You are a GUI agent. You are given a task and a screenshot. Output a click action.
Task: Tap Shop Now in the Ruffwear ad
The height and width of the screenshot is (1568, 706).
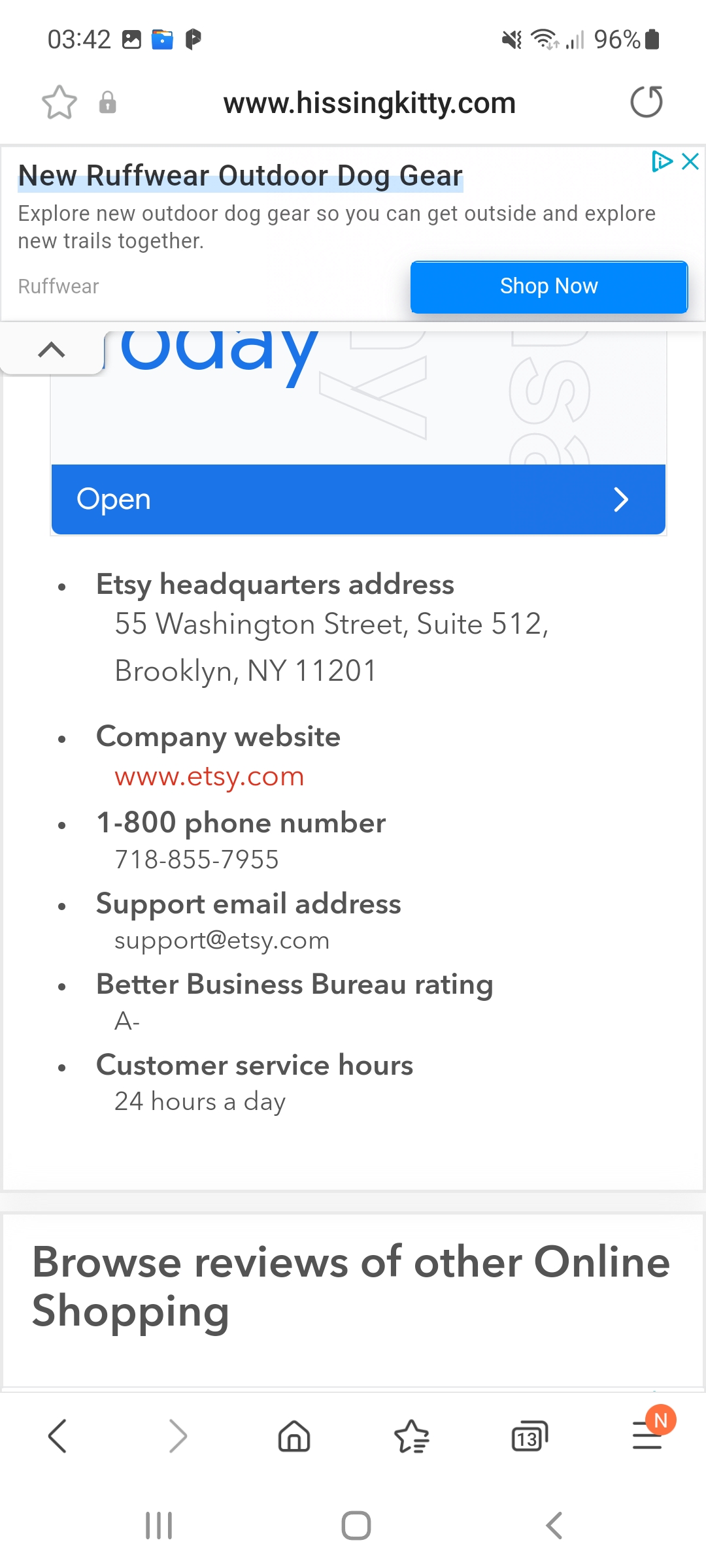coord(548,287)
